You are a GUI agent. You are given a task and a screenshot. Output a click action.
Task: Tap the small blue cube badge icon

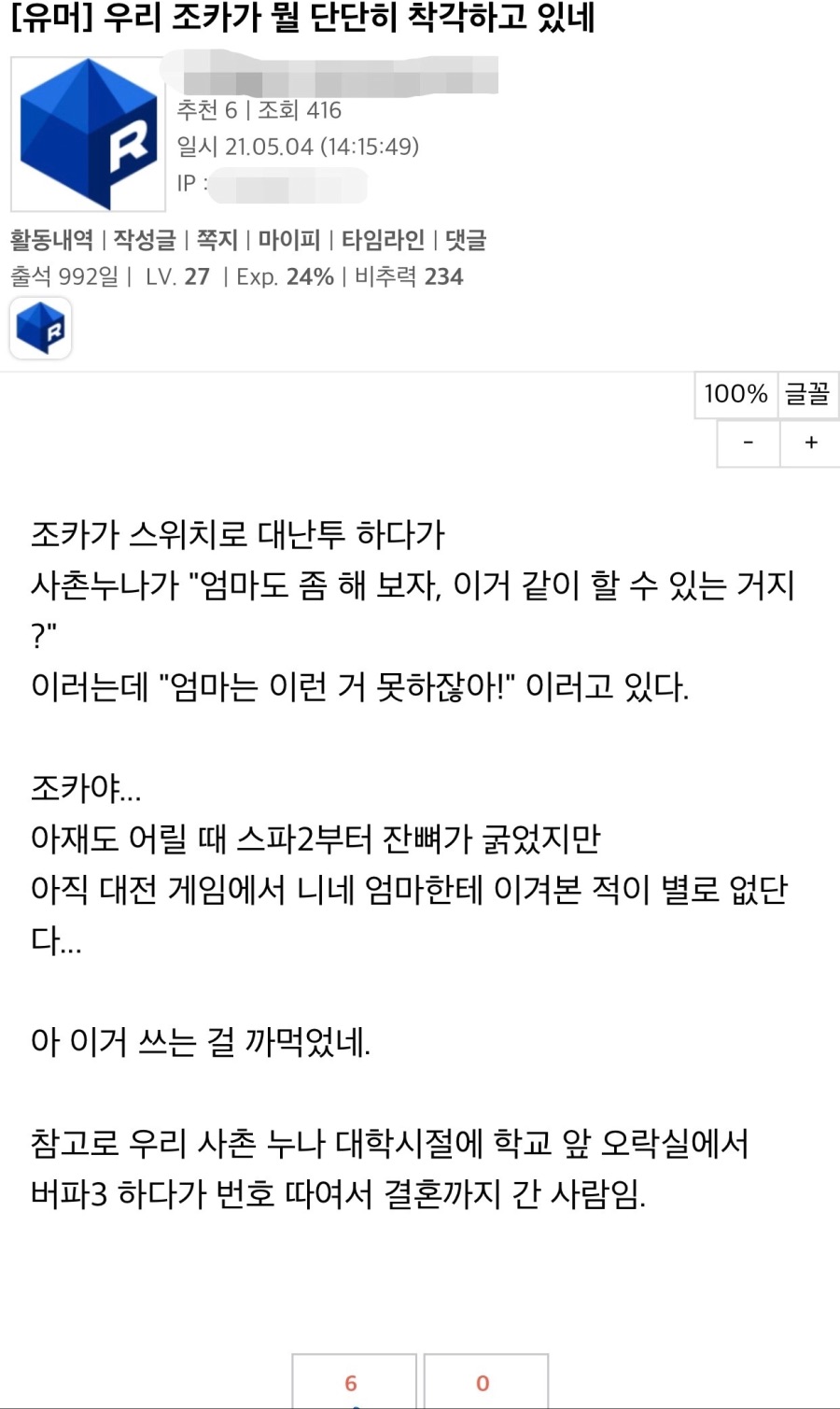tap(40, 328)
